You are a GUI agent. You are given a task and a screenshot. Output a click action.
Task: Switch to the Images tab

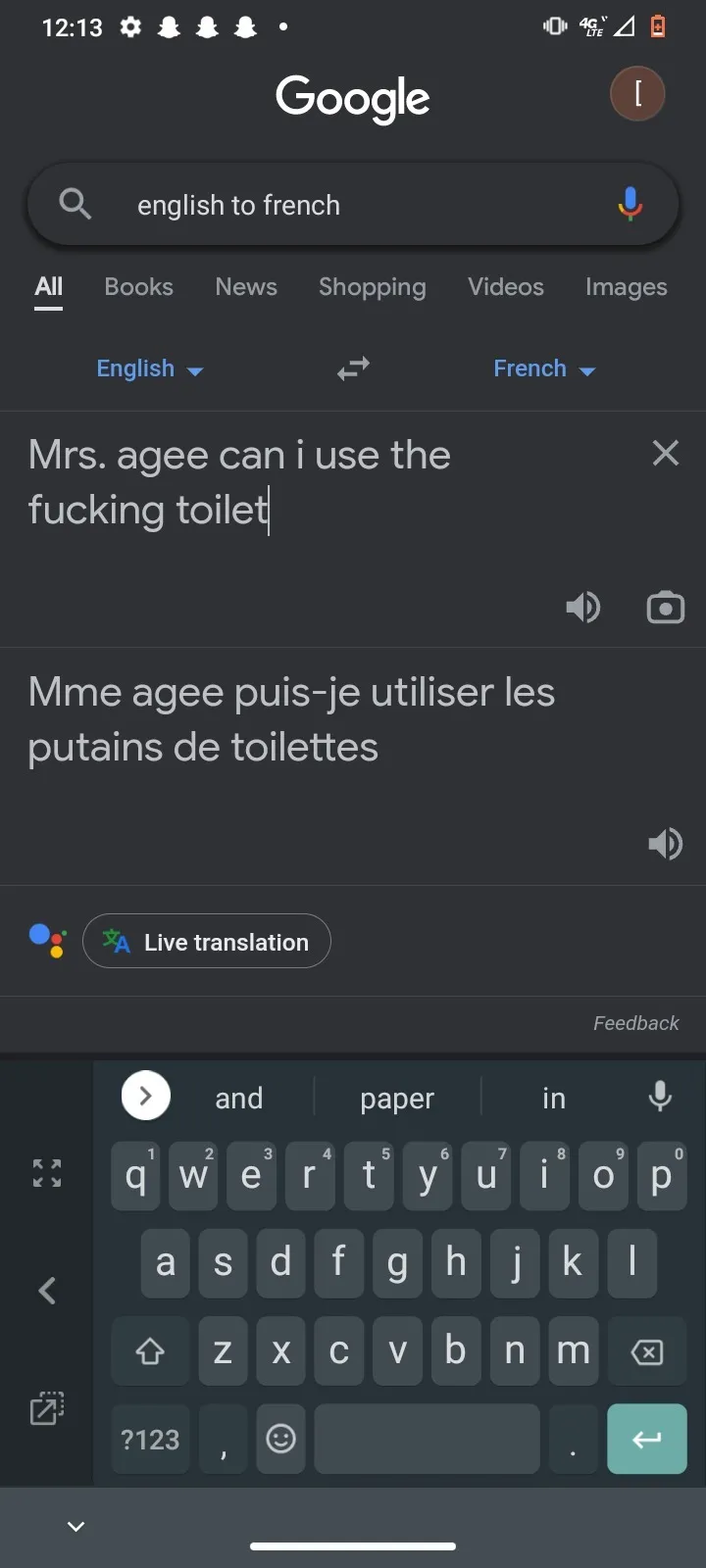626,287
